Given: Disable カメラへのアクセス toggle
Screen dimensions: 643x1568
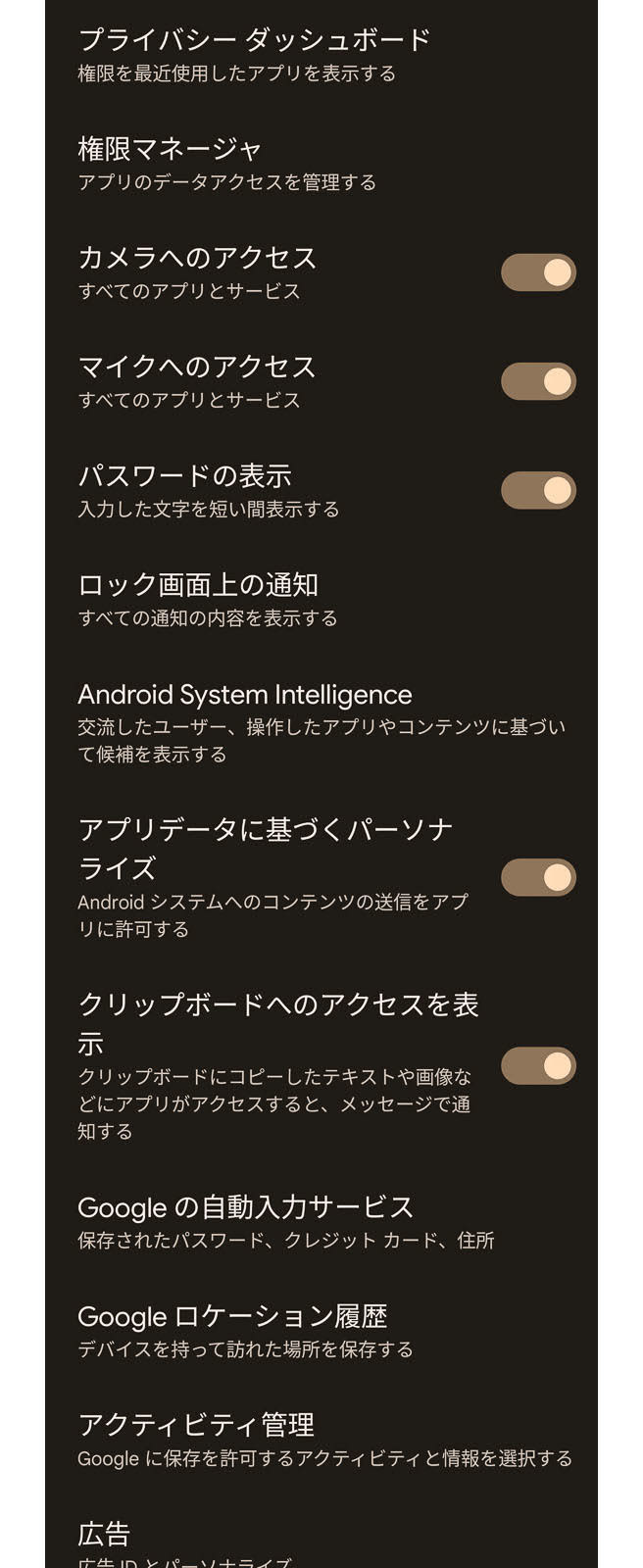Looking at the screenshot, I should (538, 272).
